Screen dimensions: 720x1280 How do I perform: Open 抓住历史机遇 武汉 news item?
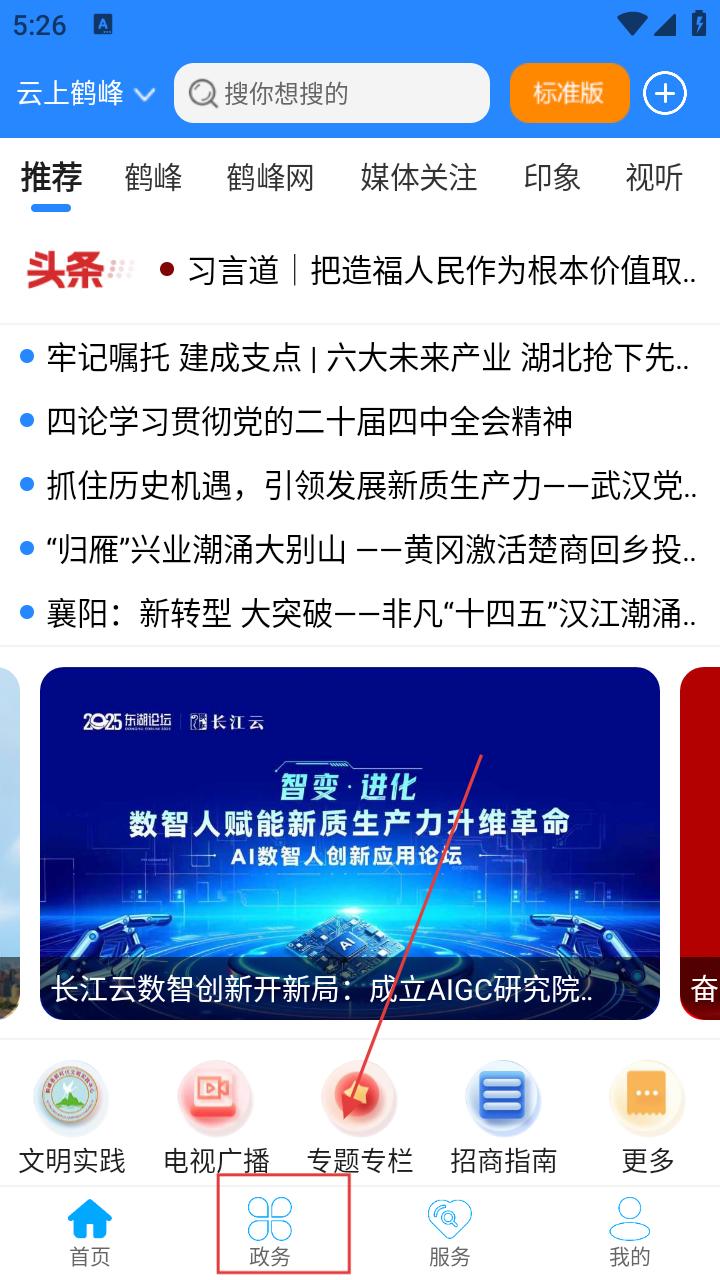tap(372, 486)
